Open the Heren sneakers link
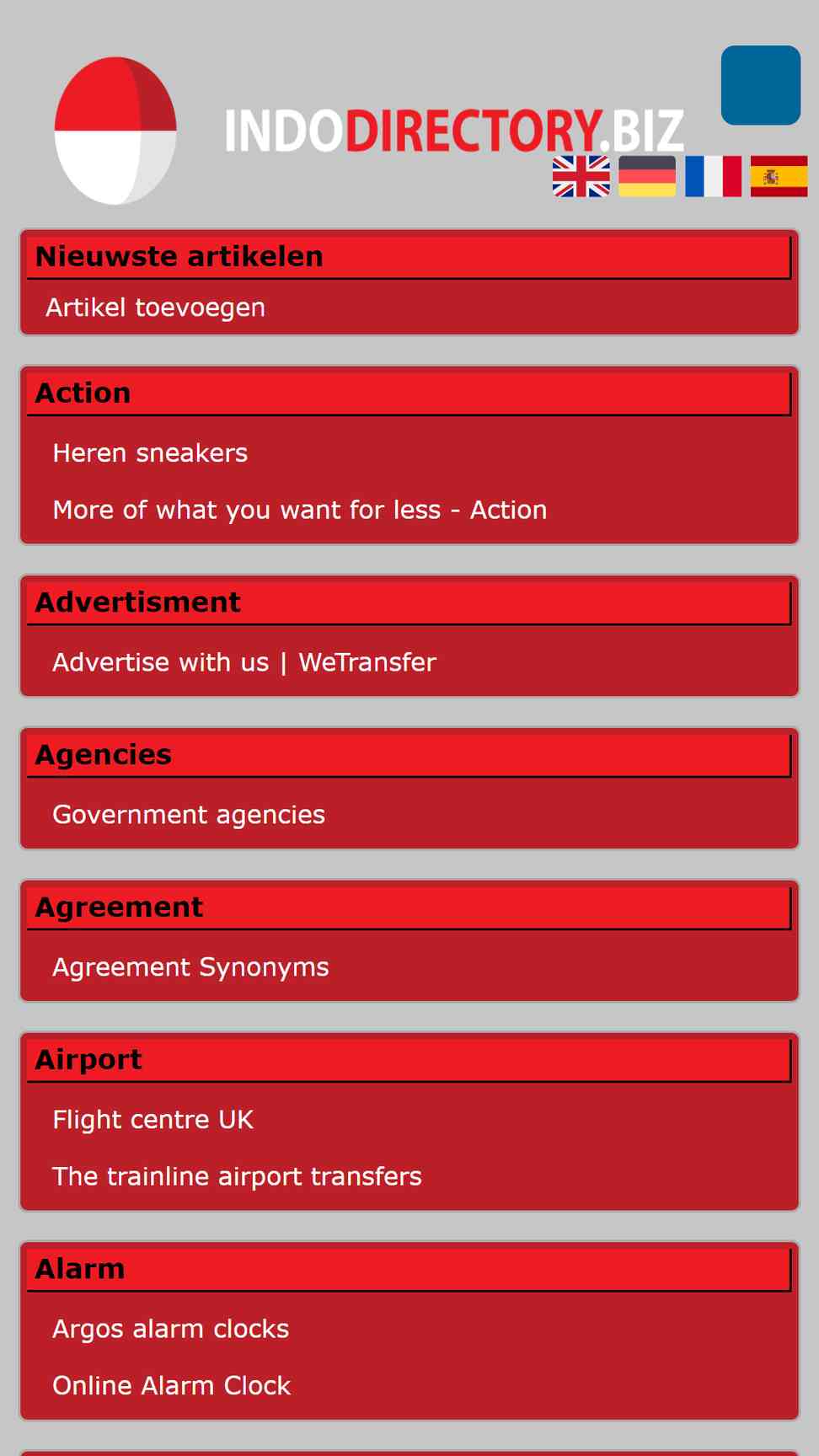This screenshot has width=819, height=1456. coord(150,453)
